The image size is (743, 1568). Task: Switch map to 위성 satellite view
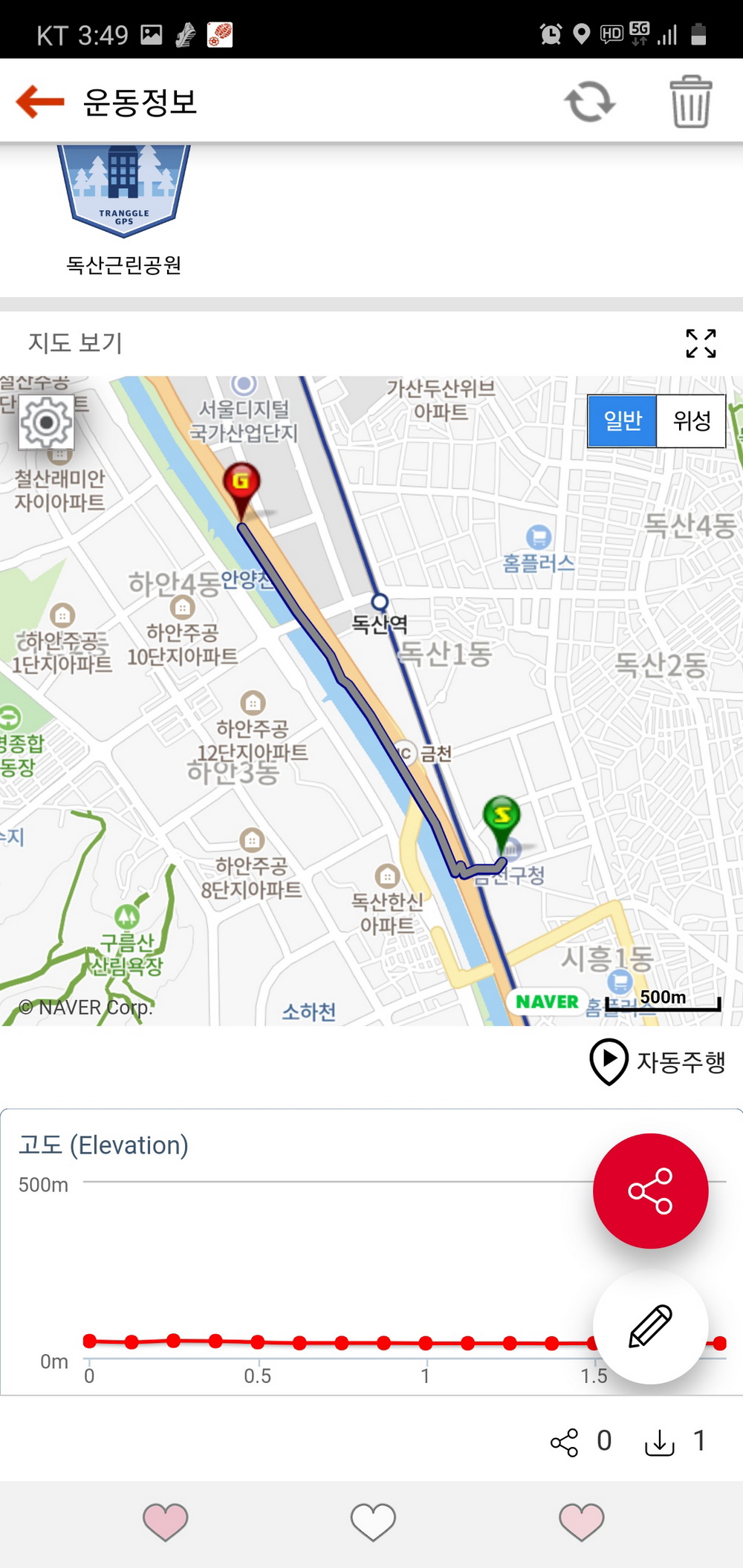(x=691, y=421)
